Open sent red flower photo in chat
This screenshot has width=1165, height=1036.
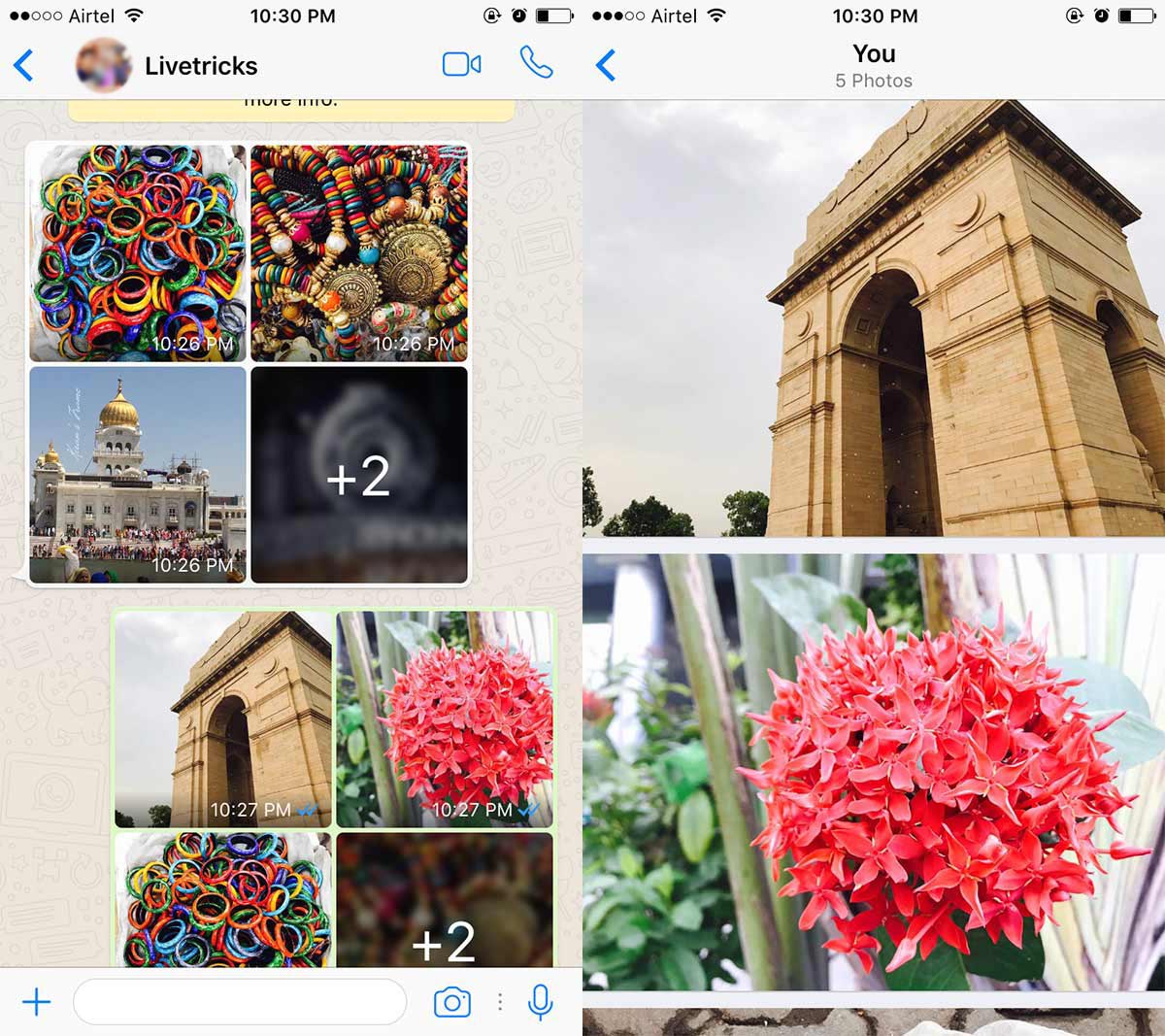[x=445, y=719]
